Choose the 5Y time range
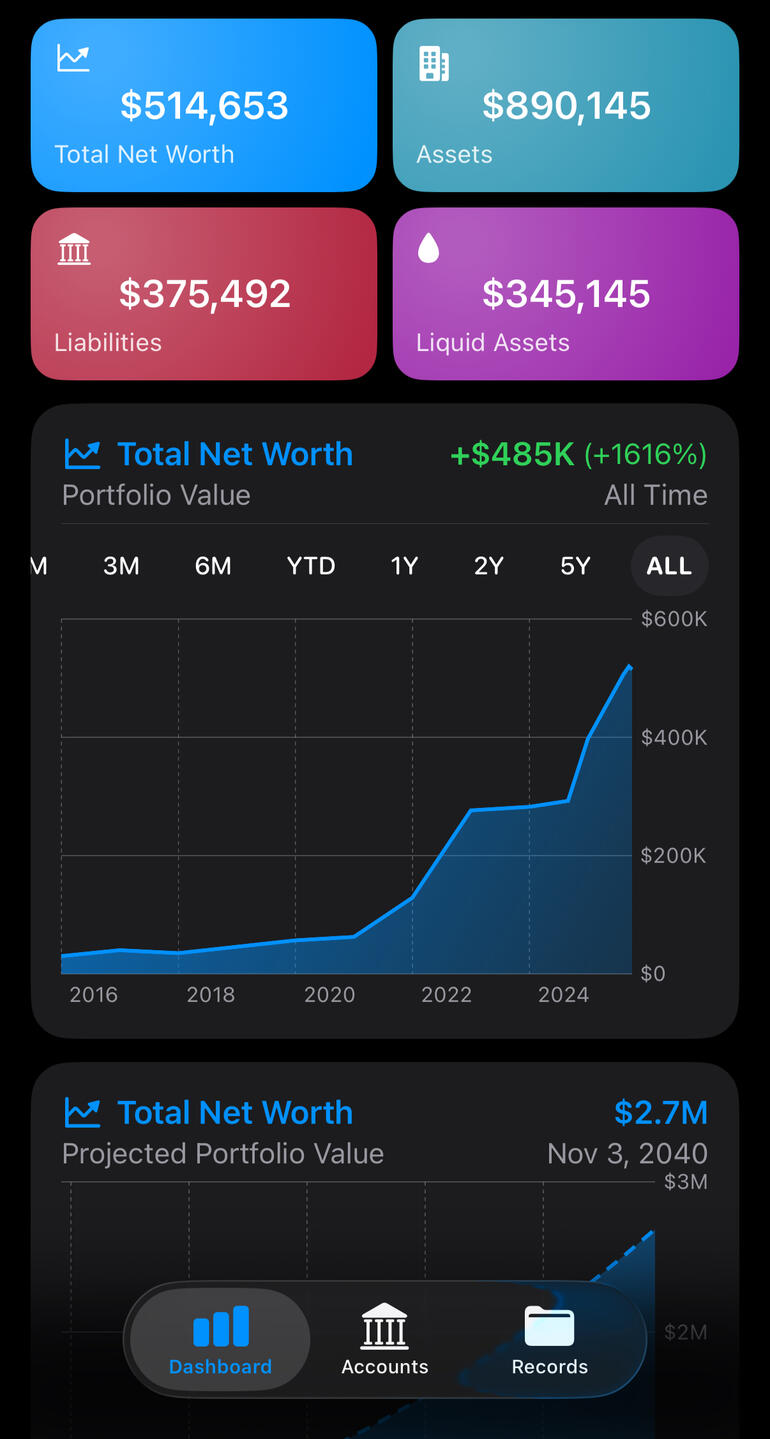The width and height of the screenshot is (770, 1439). (x=575, y=566)
